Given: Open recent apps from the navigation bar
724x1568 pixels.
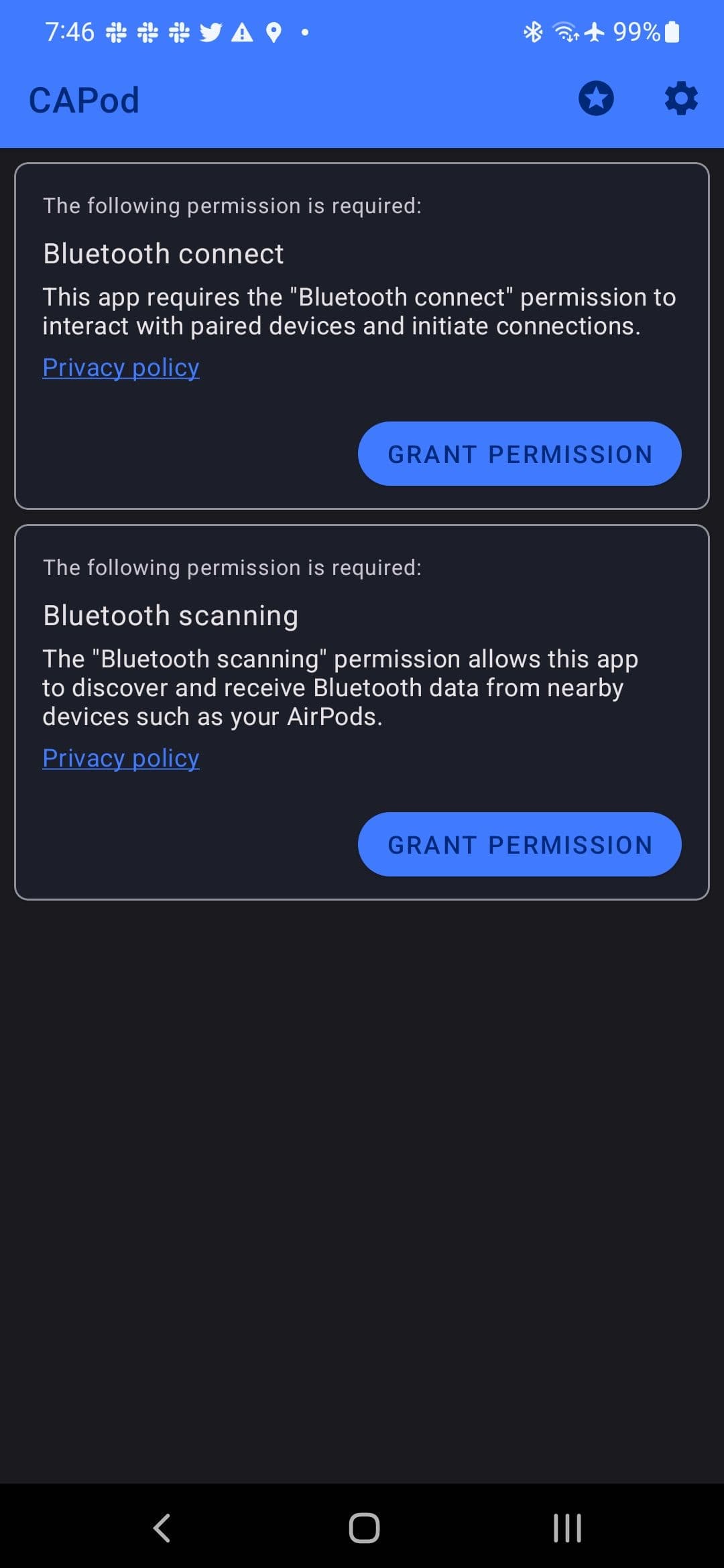Looking at the screenshot, I should [x=566, y=1528].
